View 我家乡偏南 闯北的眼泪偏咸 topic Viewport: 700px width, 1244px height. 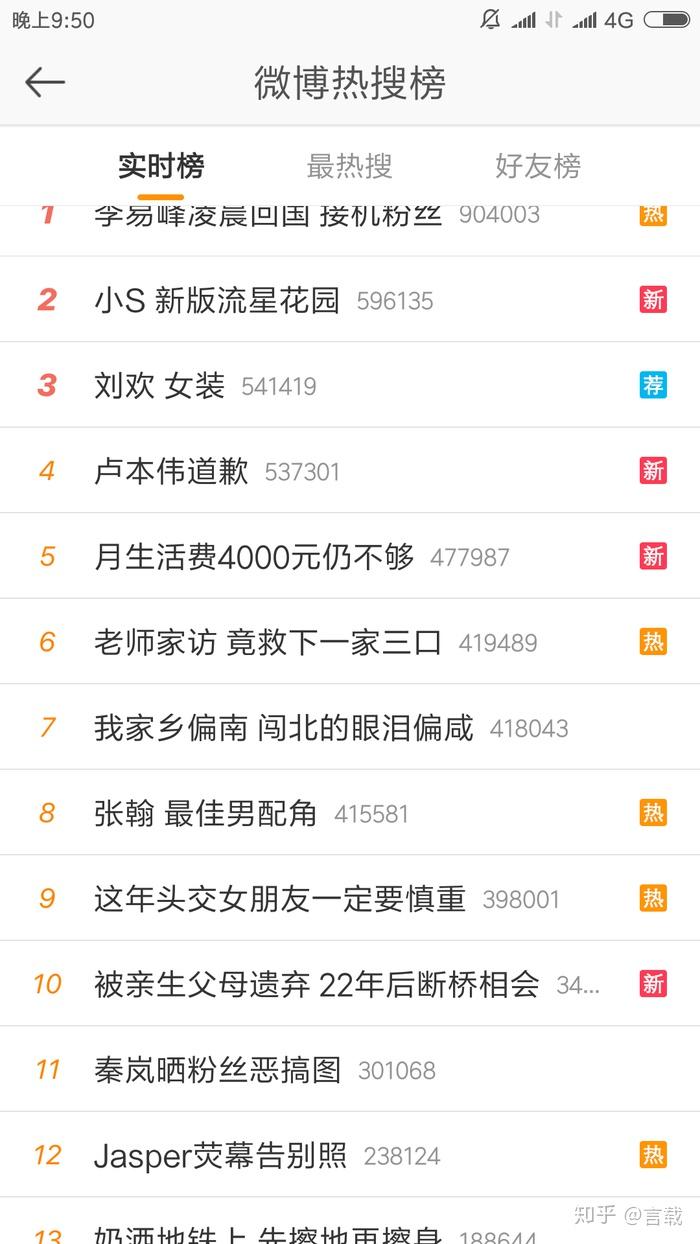pos(283,728)
